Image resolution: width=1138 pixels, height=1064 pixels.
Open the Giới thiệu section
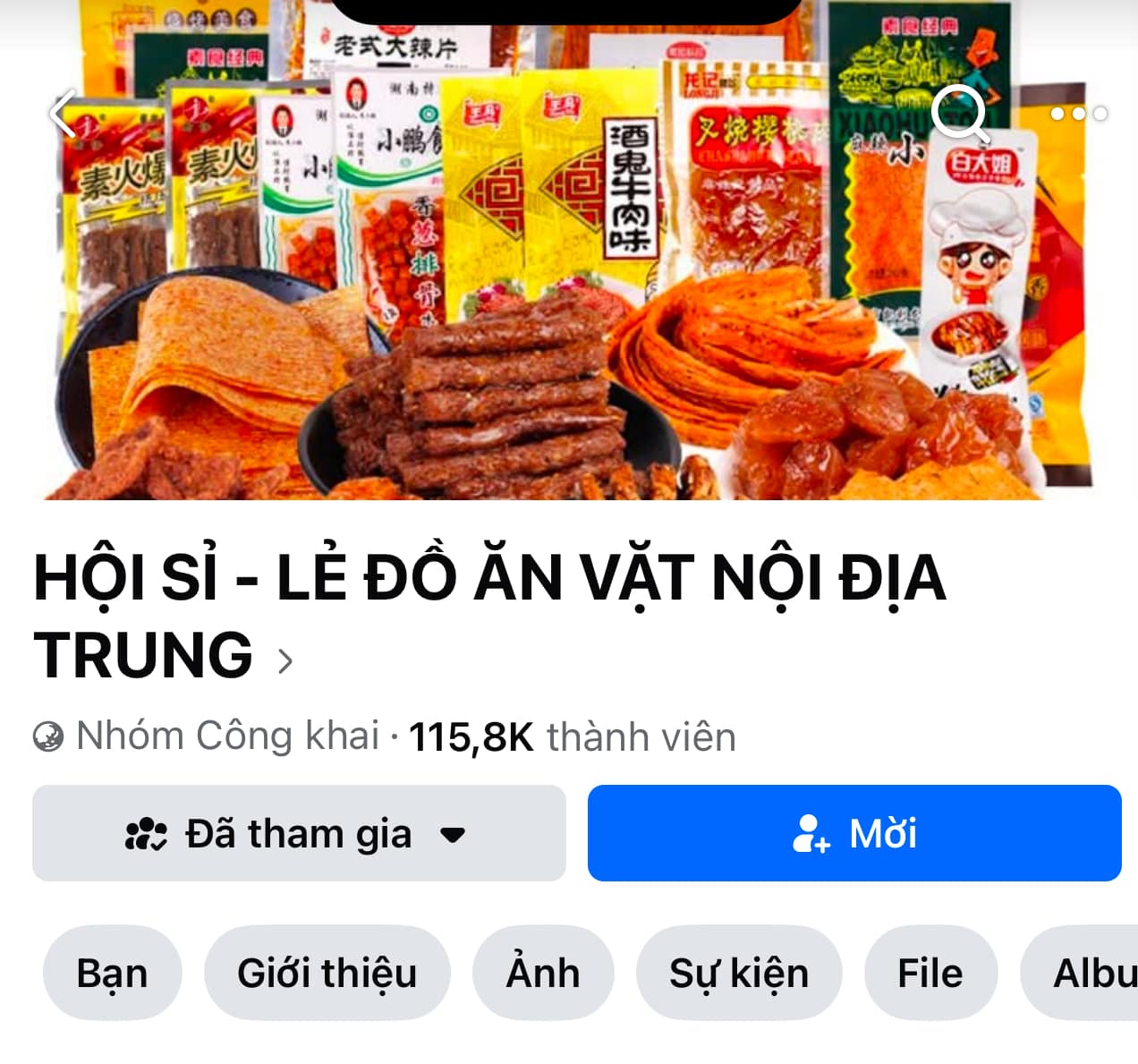327,973
